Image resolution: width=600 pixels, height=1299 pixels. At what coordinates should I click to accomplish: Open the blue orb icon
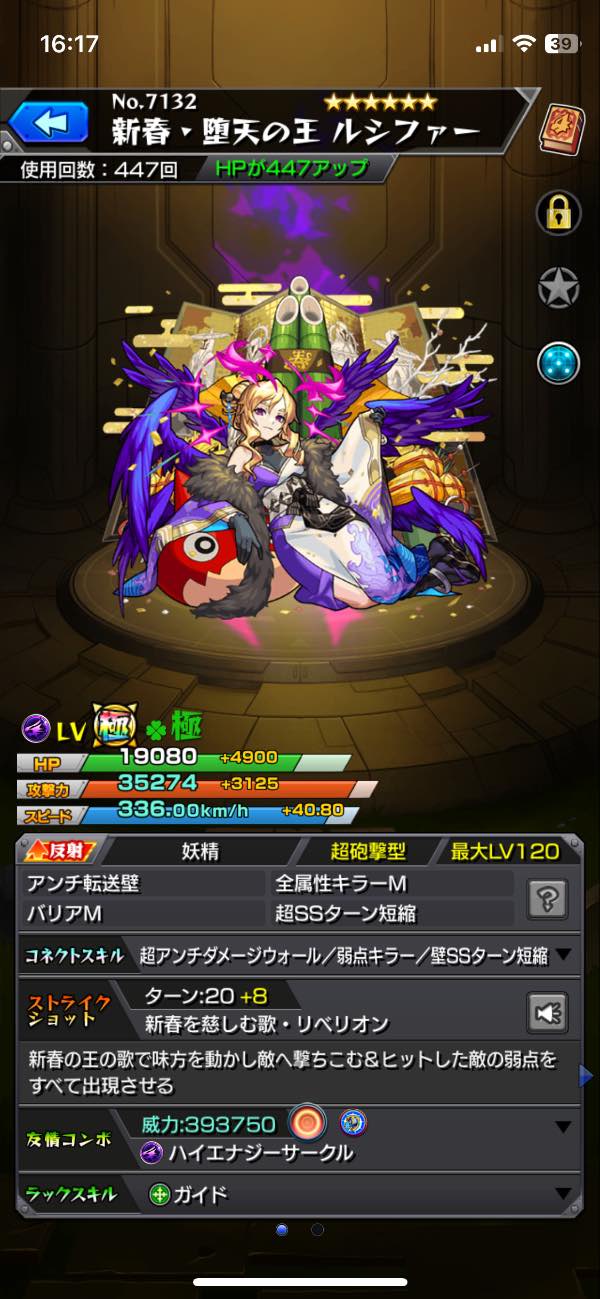pos(559,364)
